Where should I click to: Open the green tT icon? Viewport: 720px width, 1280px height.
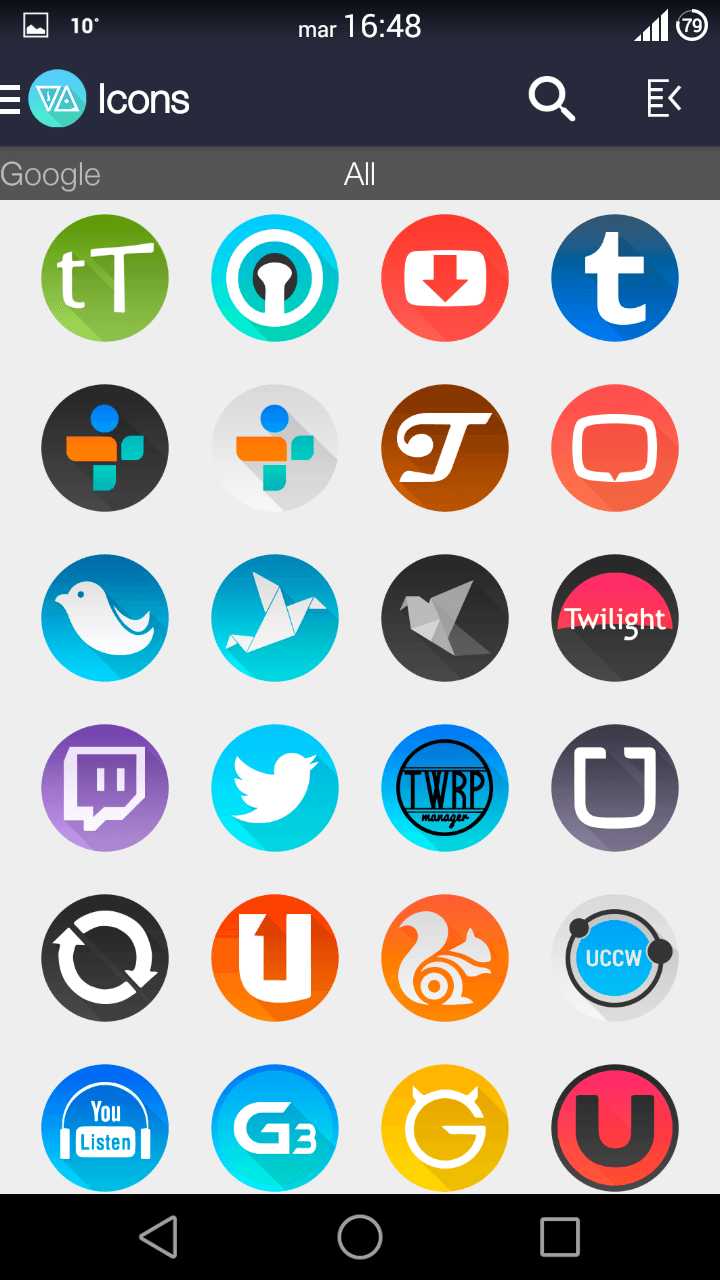105,278
